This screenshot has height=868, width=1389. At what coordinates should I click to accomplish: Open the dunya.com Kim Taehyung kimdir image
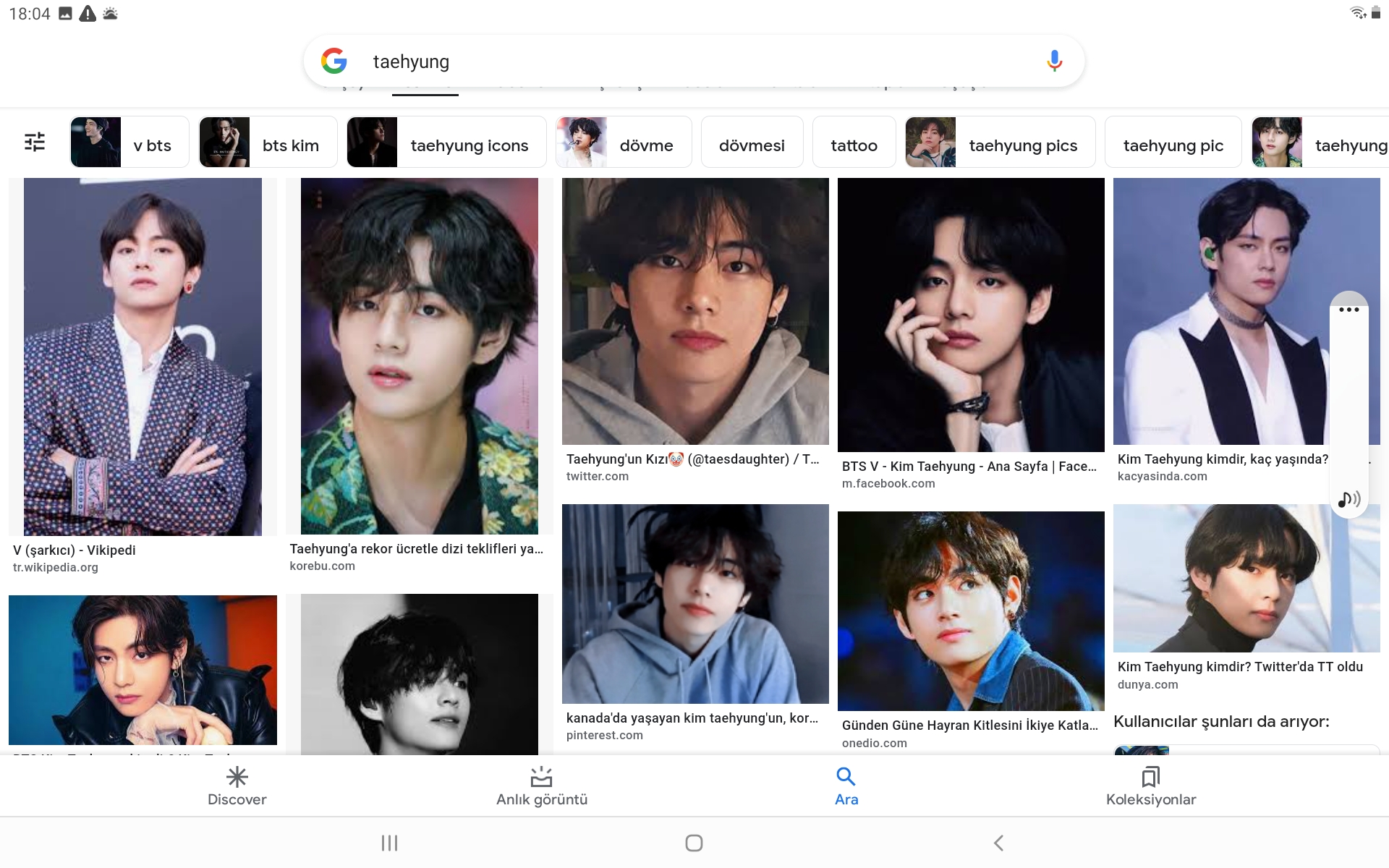pos(1246,579)
